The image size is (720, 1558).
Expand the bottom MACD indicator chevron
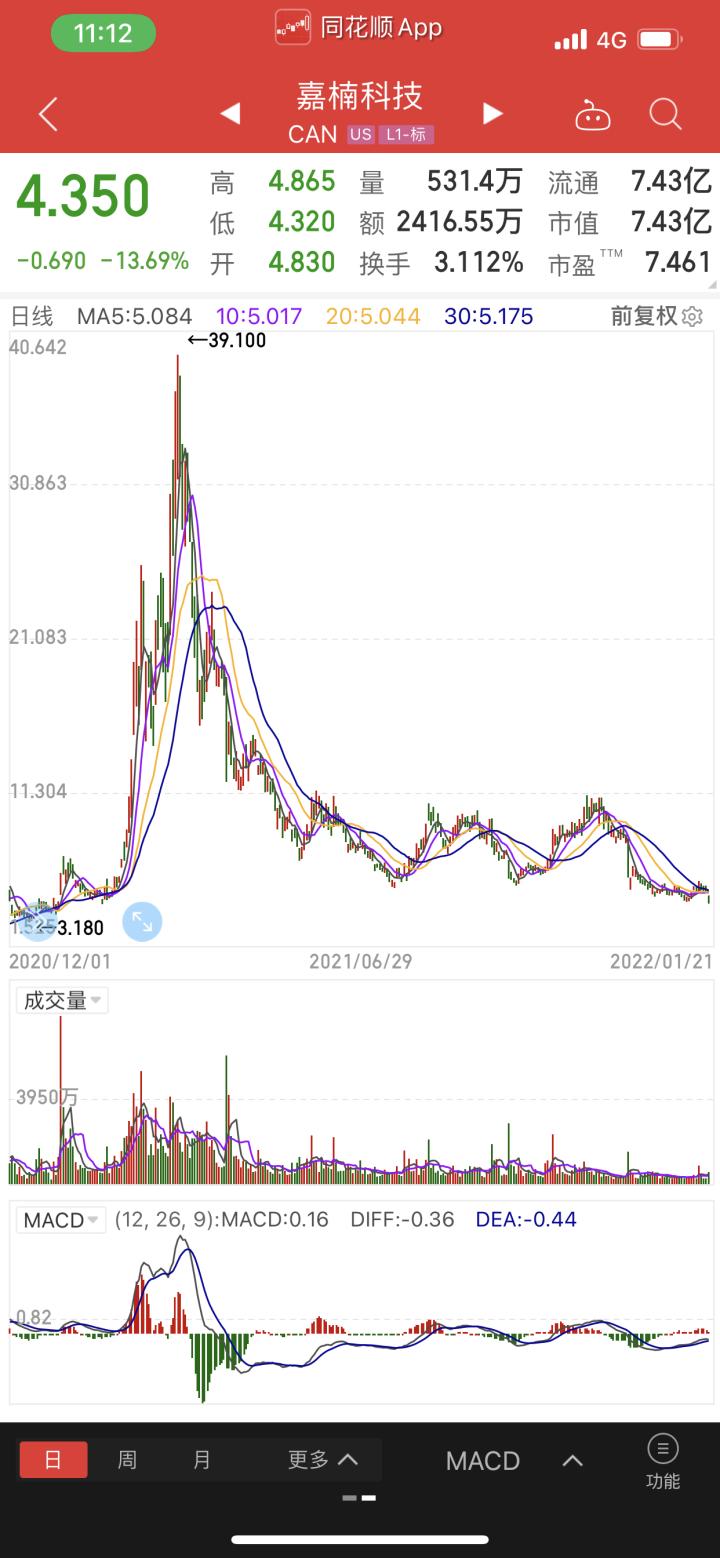[x=571, y=1460]
